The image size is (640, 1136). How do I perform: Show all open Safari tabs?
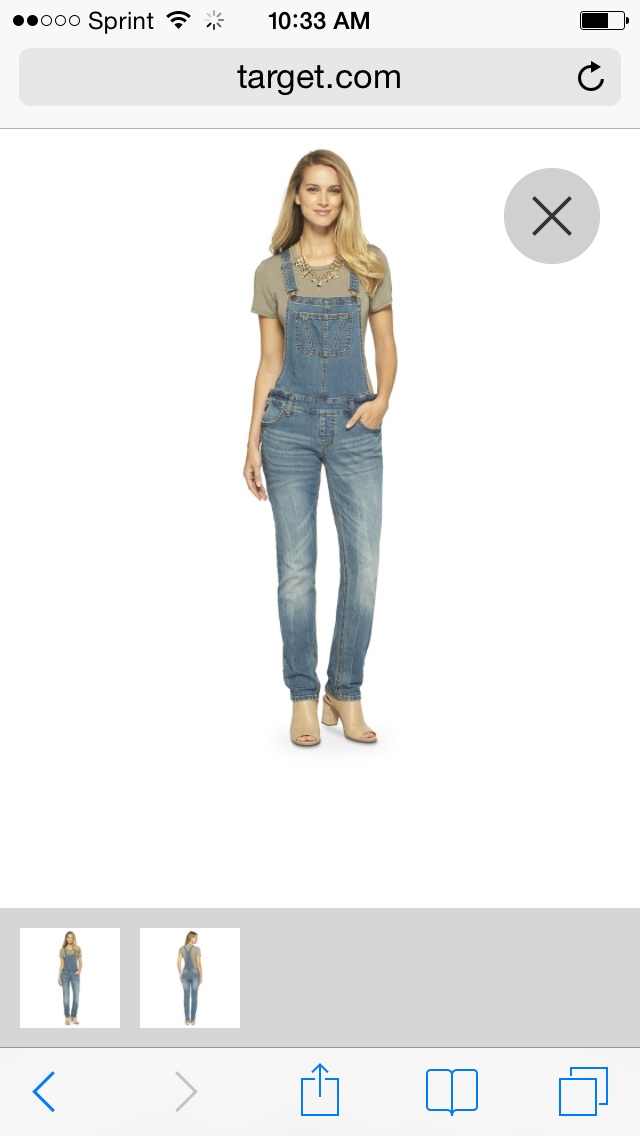(583, 1091)
